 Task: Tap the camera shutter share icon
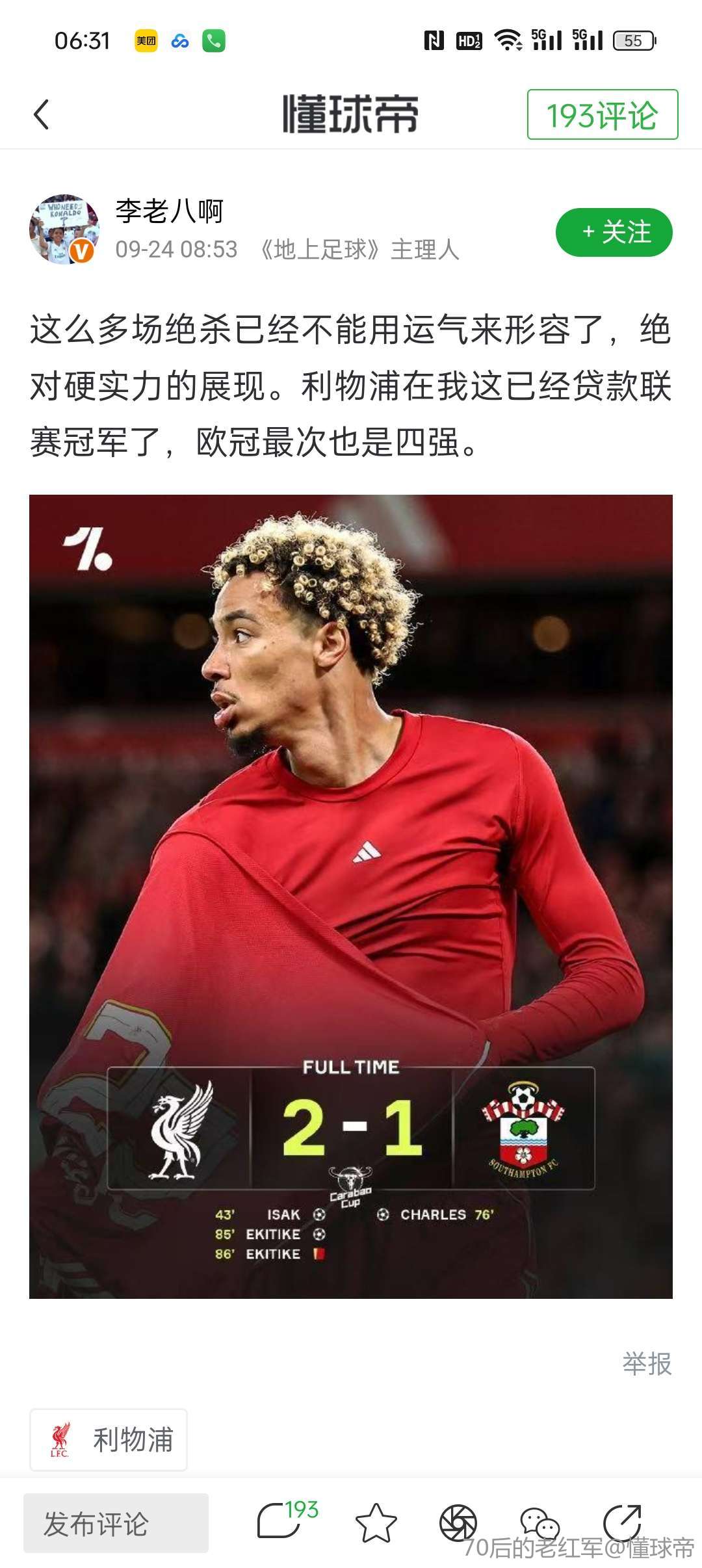[458, 1522]
